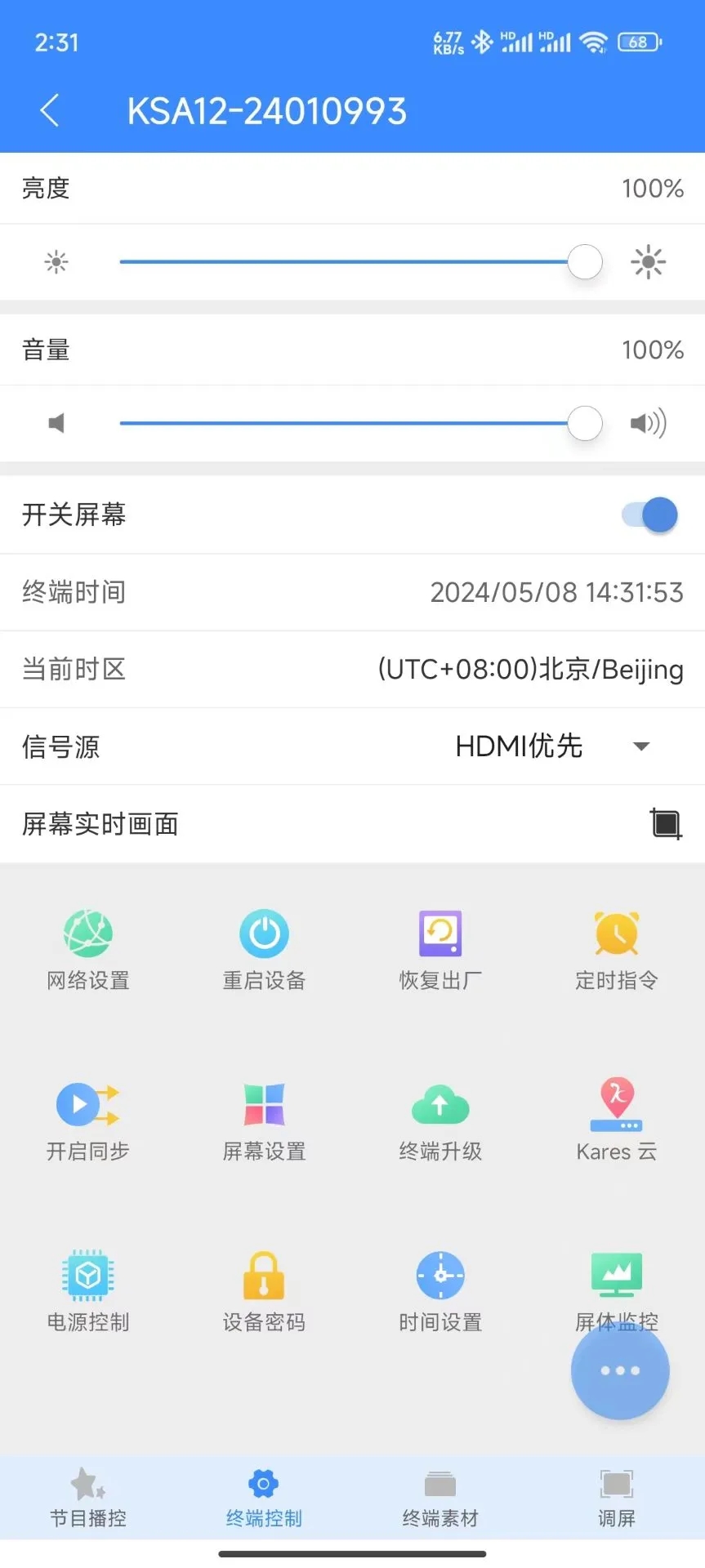
Task: Start 开启同步 synchronization
Action: [x=88, y=1119]
